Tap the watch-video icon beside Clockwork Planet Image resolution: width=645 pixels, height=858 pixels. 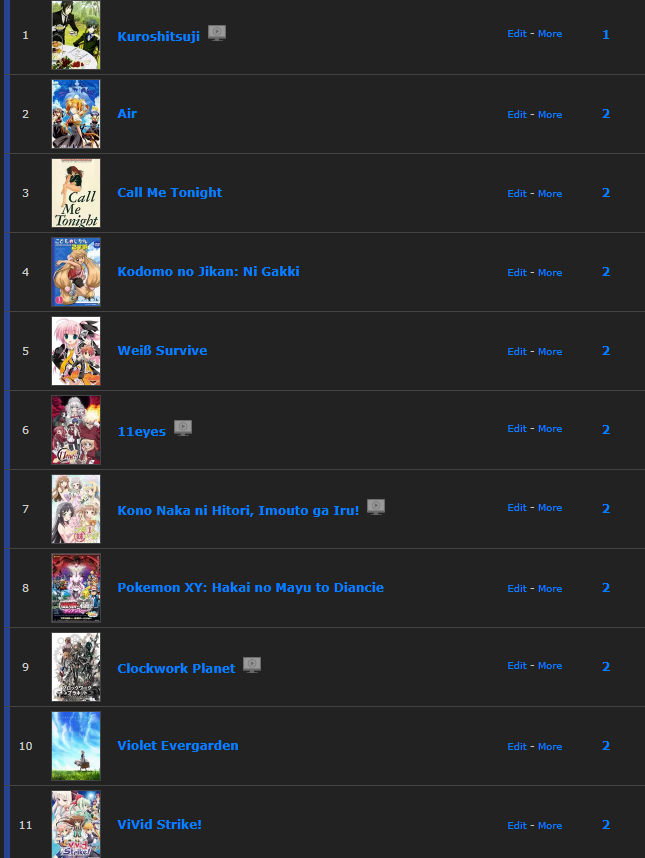252,665
